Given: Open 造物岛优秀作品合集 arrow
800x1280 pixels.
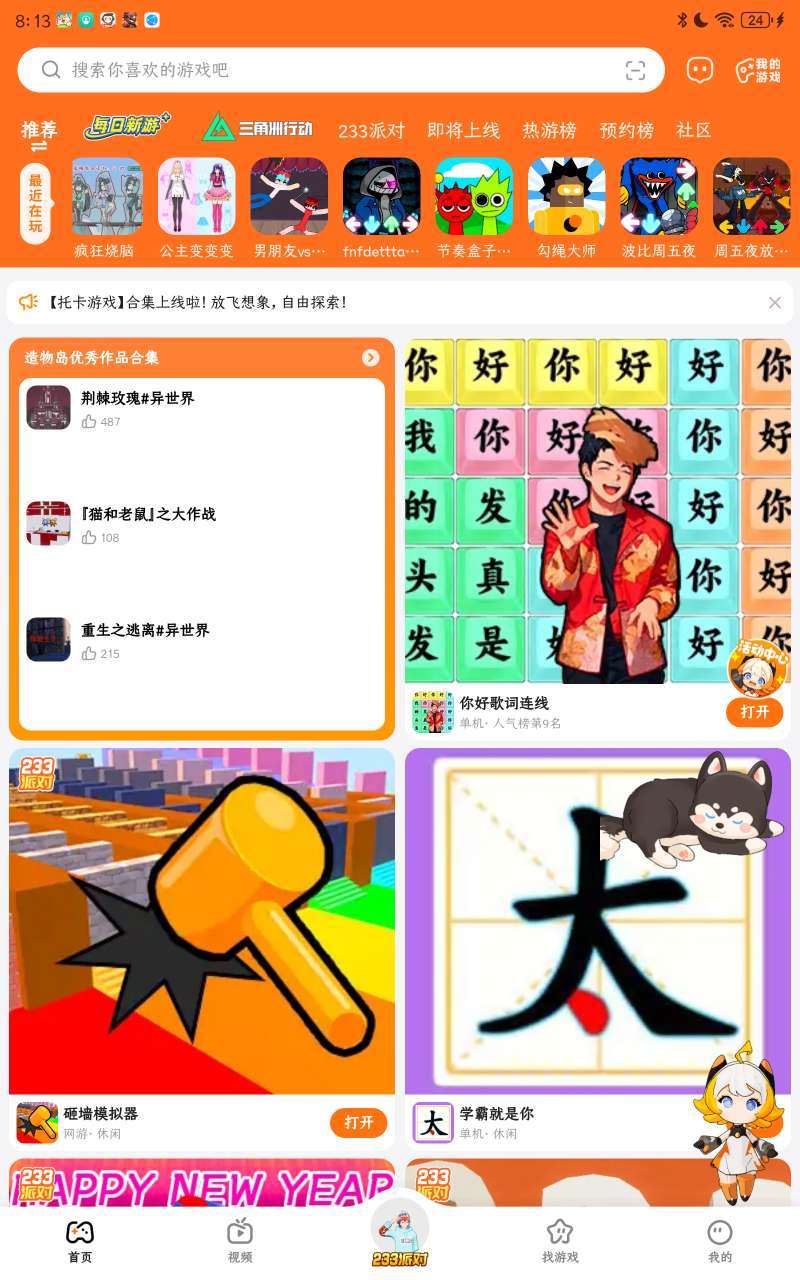Looking at the screenshot, I should (x=371, y=357).
